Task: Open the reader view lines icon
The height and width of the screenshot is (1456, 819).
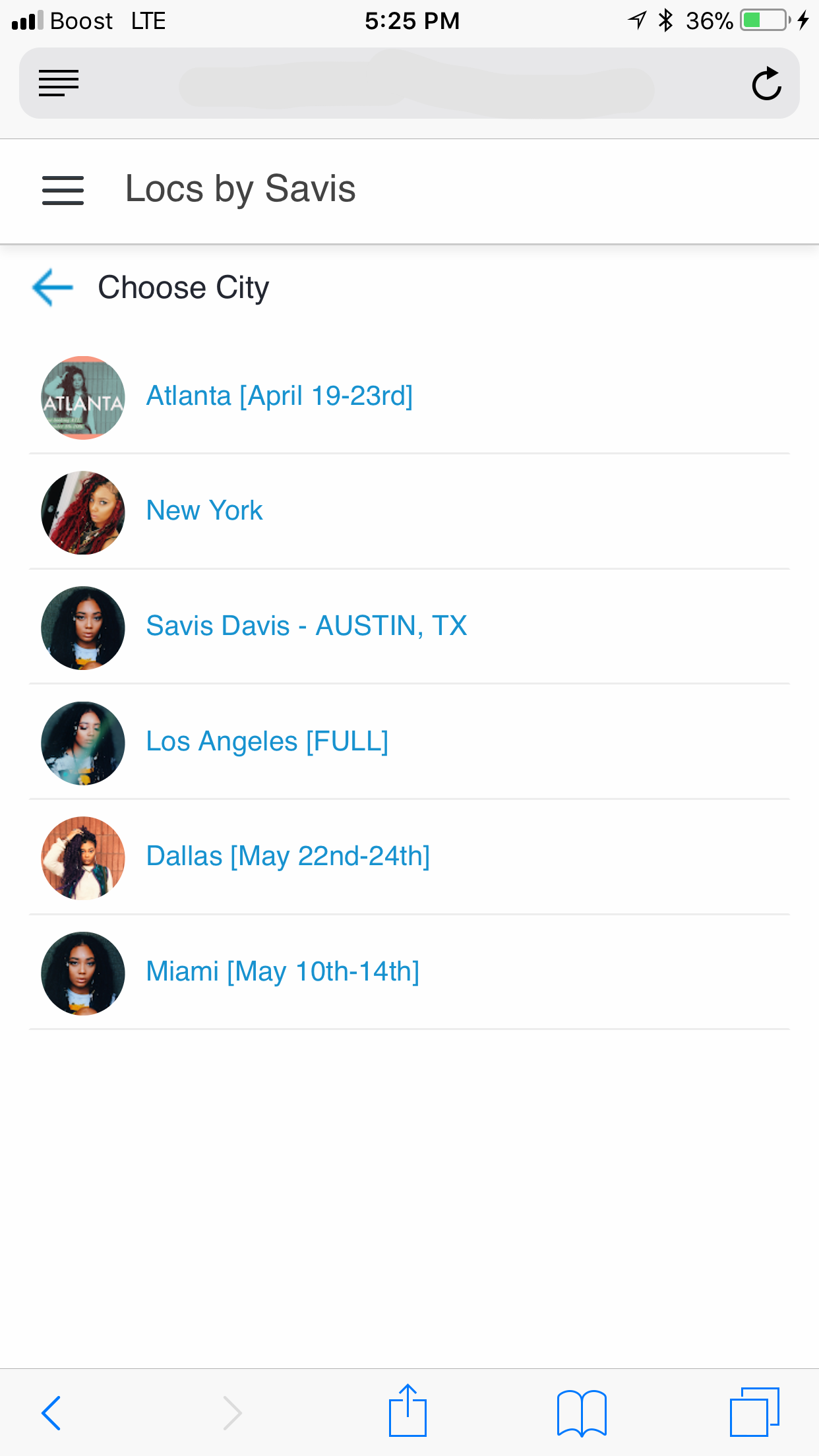Action: pyautogui.click(x=59, y=83)
